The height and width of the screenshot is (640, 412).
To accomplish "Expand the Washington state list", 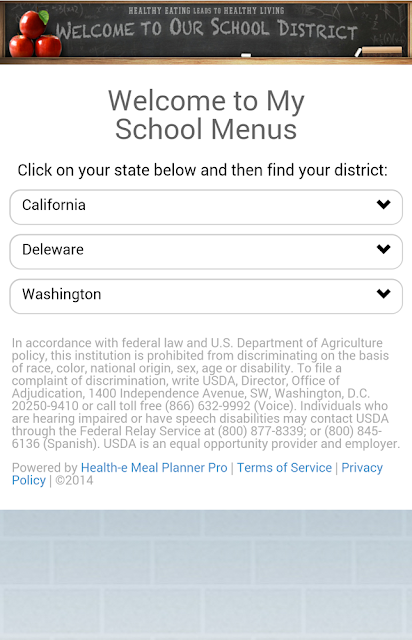I will [x=206, y=296].
